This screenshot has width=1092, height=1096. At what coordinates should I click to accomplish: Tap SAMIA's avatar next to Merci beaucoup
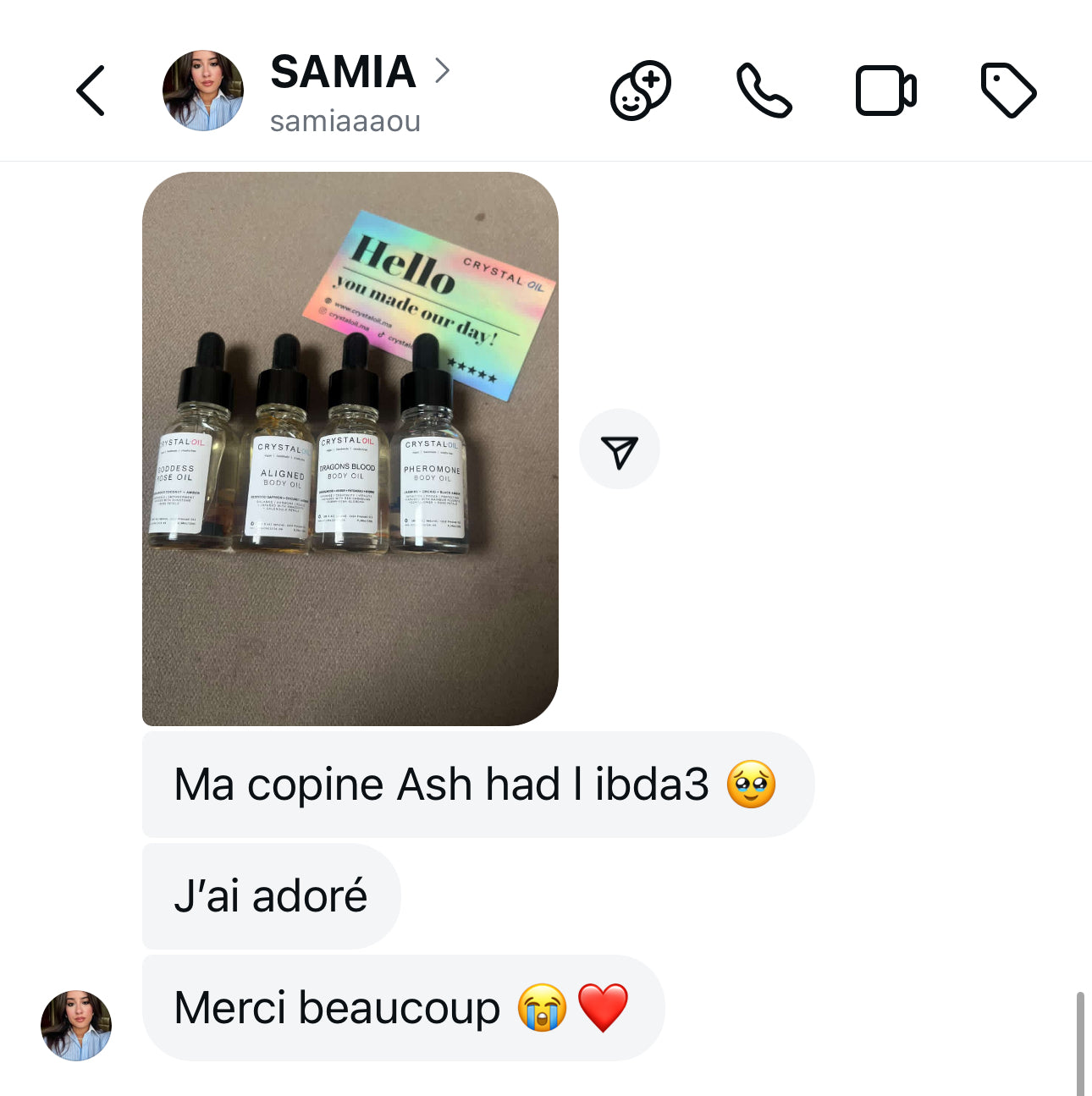click(76, 1025)
